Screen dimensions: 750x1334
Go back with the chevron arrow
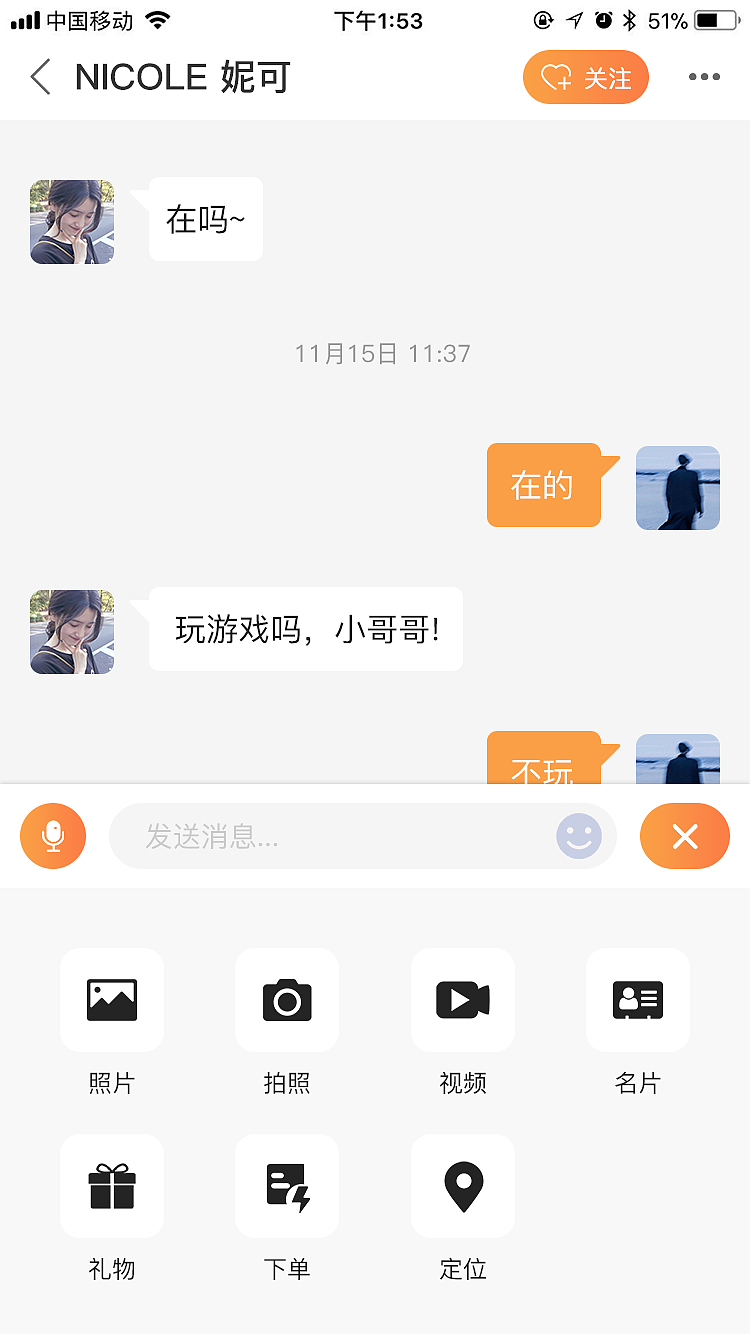tap(40, 77)
